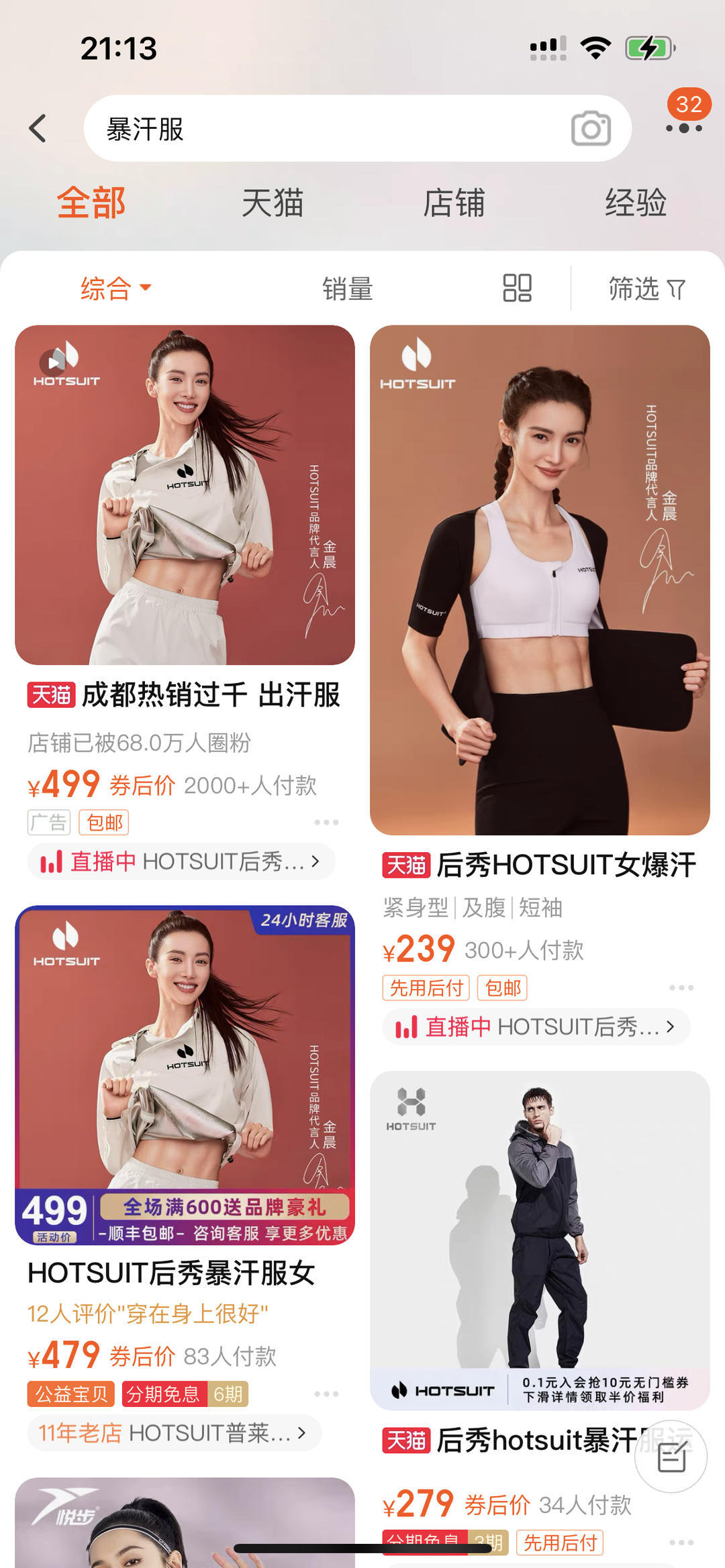
Task: Open the 后秀HOTSUIT女爆汗 ¥239 product
Action: pyautogui.click(x=540, y=580)
